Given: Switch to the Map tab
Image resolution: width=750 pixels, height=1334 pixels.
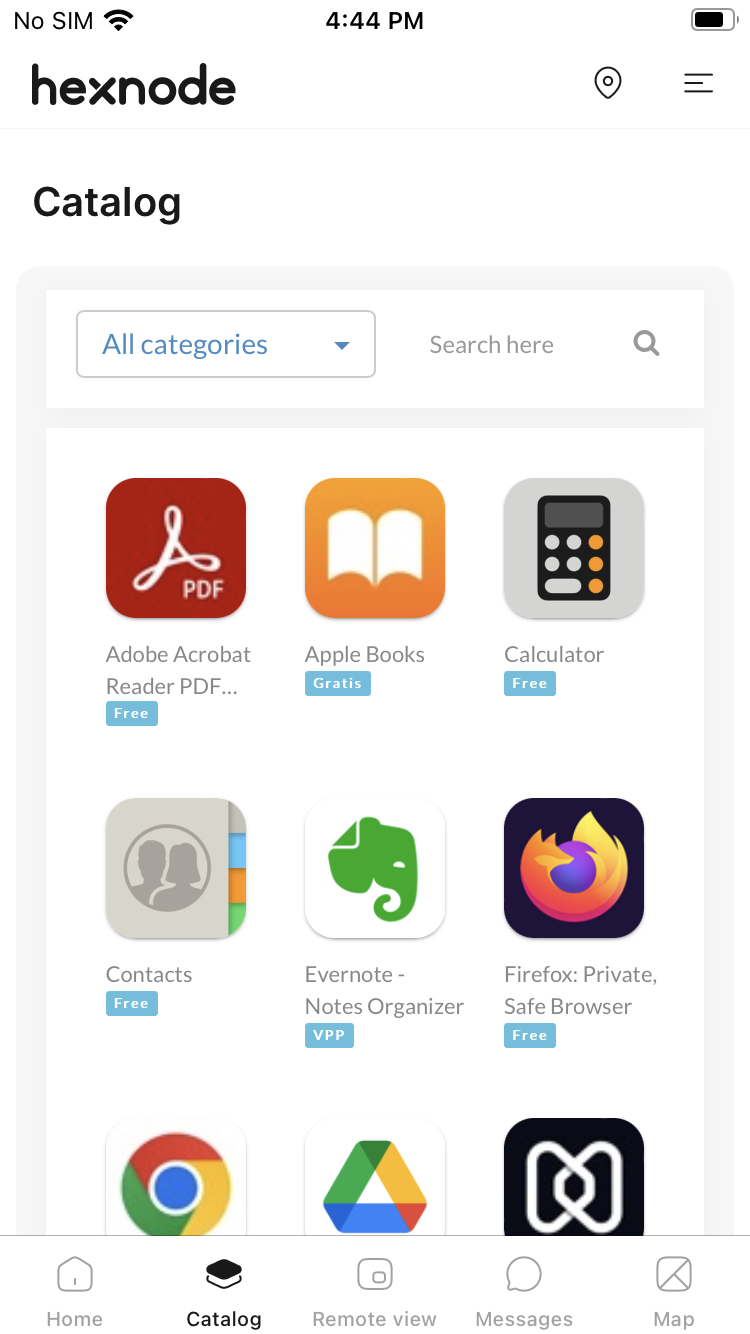Looking at the screenshot, I should (674, 1291).
